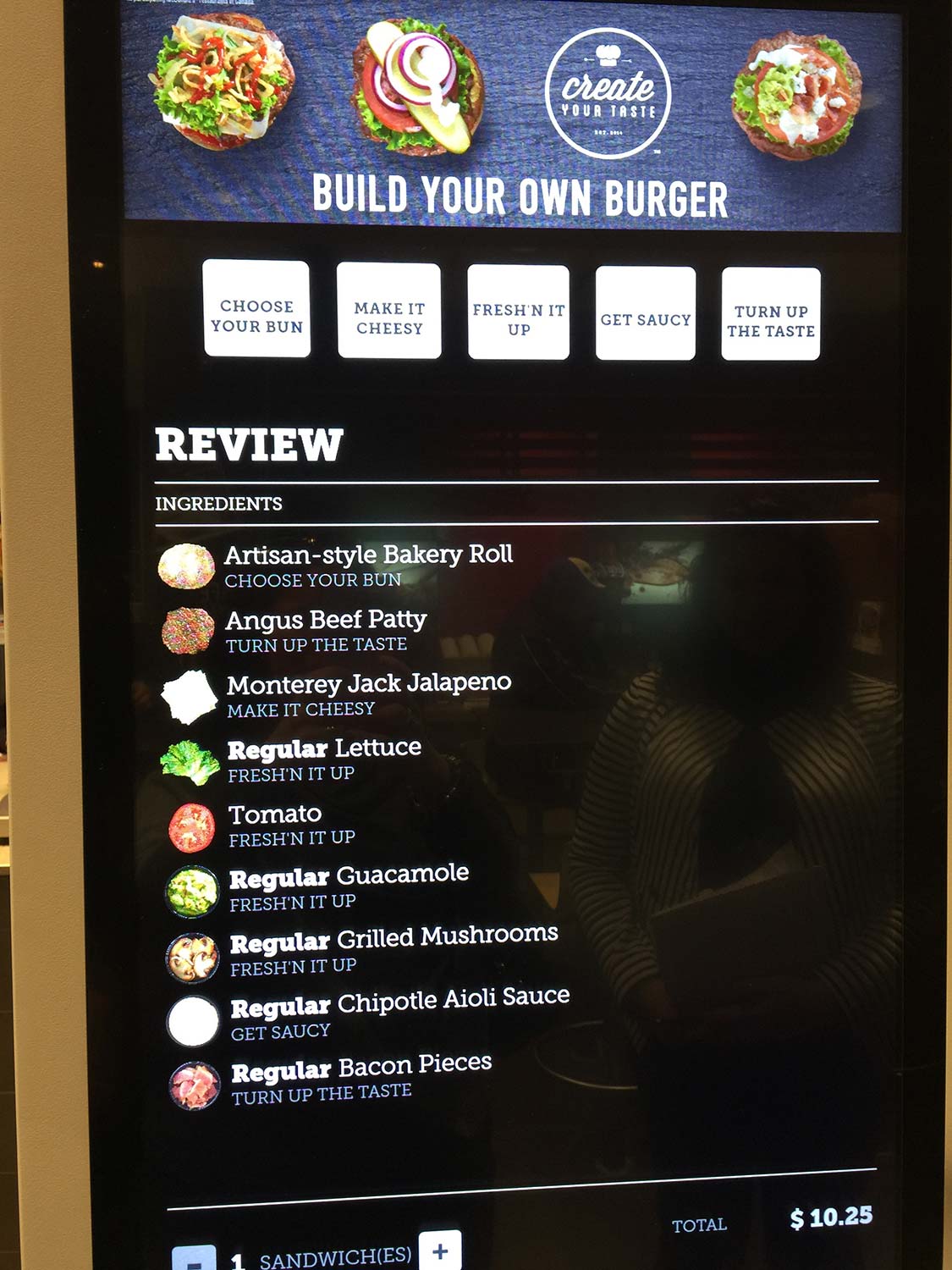The height and width of the screenshot is (1270, 952).
Task: Decrease sandwich quantity with the minus button
Action: tap(194, 1260)
